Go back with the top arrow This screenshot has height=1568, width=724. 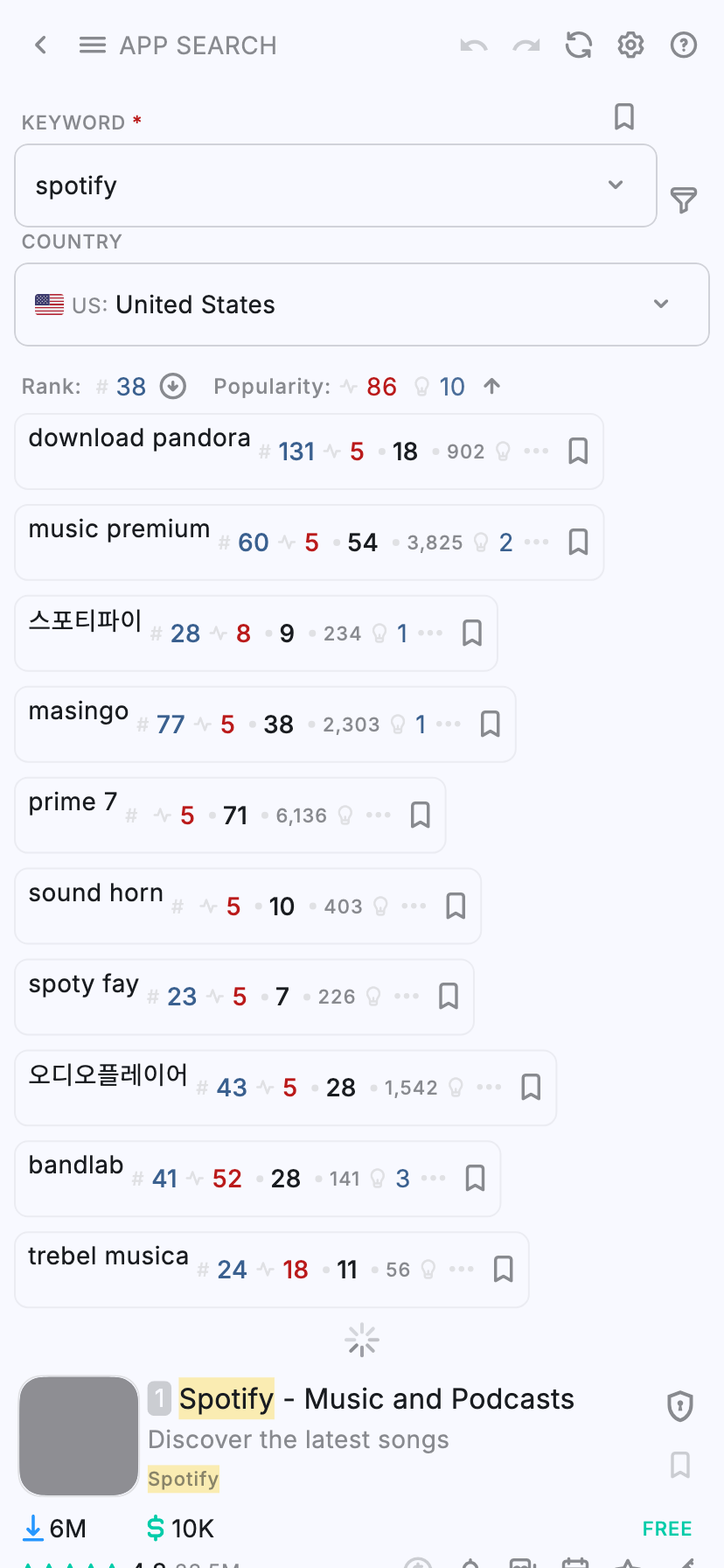(40, 45)
